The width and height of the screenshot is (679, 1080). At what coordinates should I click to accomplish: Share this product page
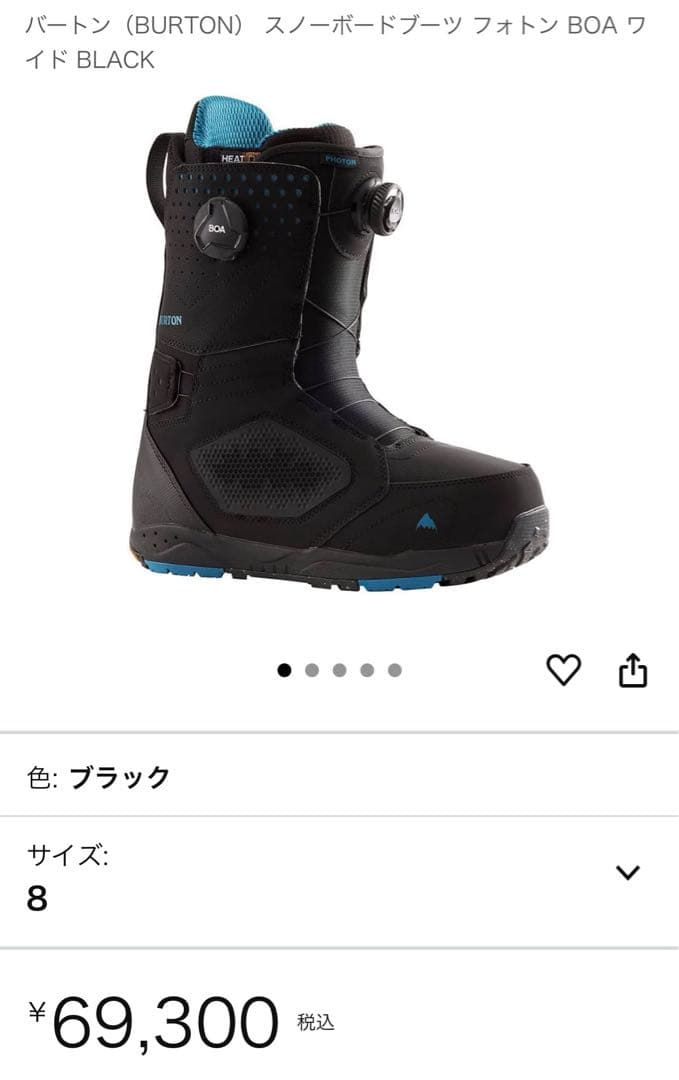click(633, 671)
